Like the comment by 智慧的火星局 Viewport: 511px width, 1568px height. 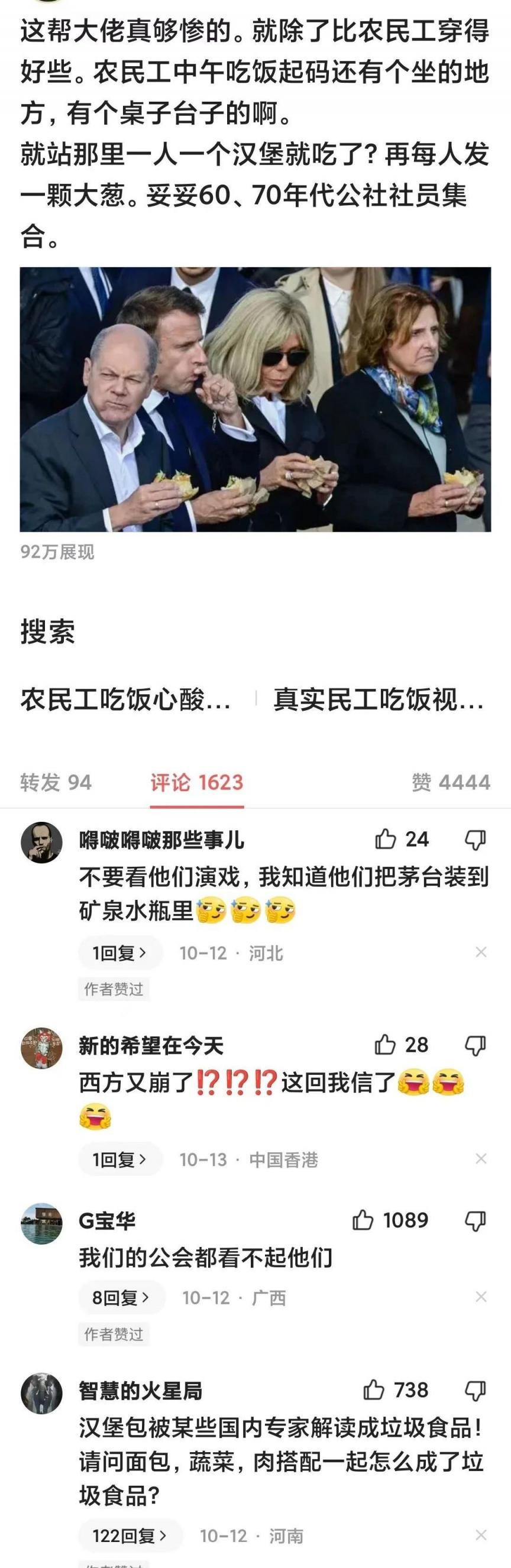click(x=374, y=1391)
